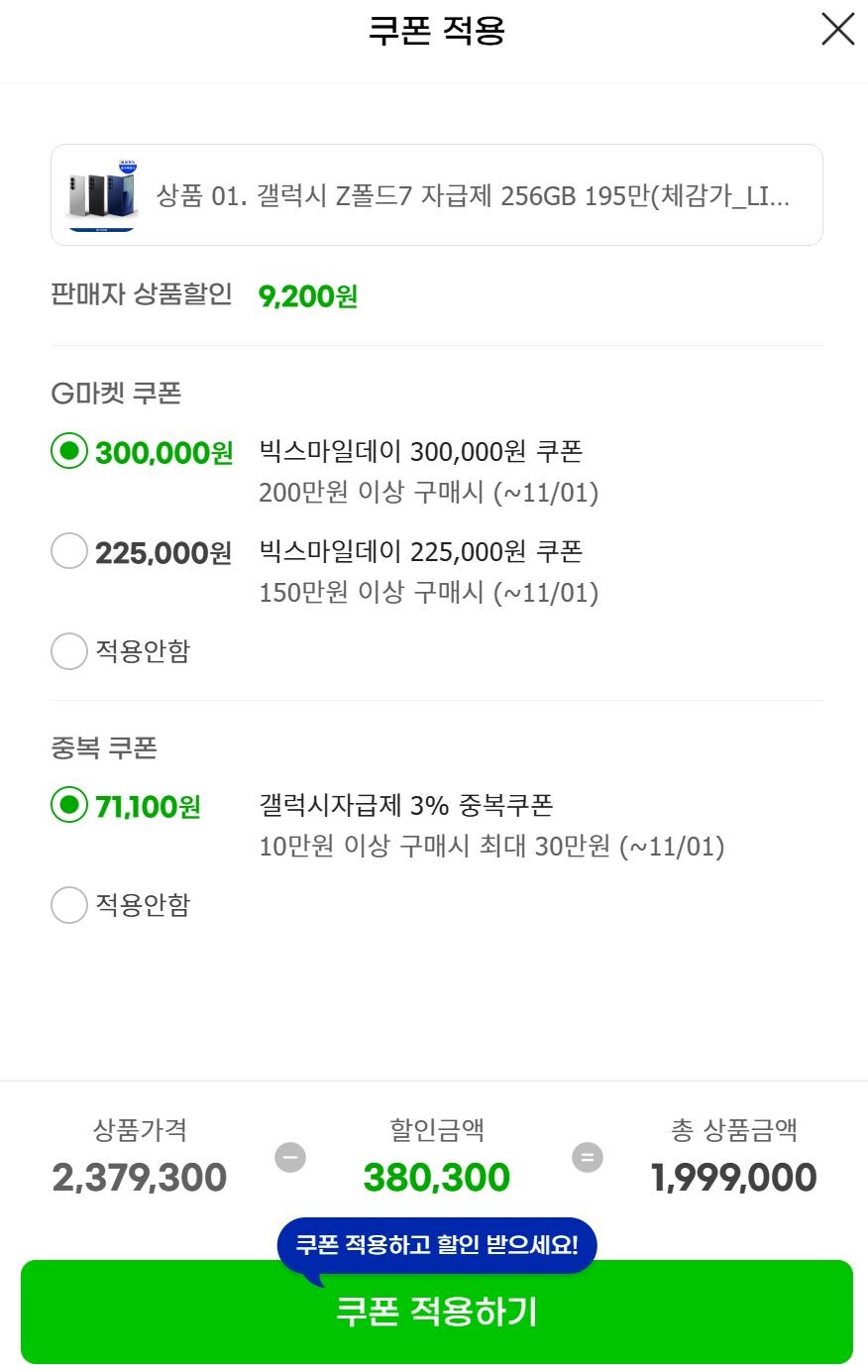Click the green 9,200원 seller discount amount
The height and width of the screenshot is (1372, 868).
point(305,295)
